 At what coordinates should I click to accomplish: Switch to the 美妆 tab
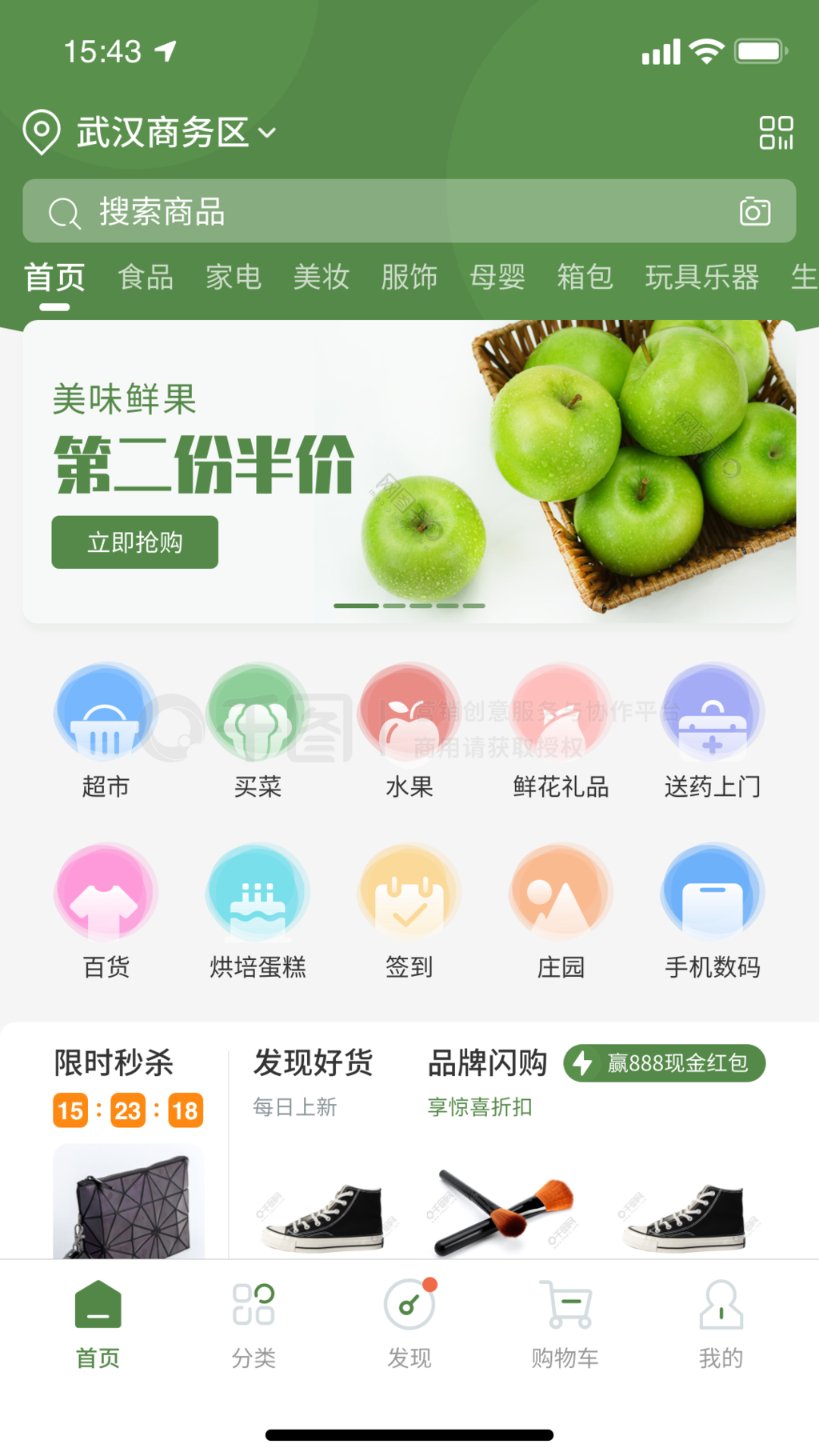coord(321,278)
